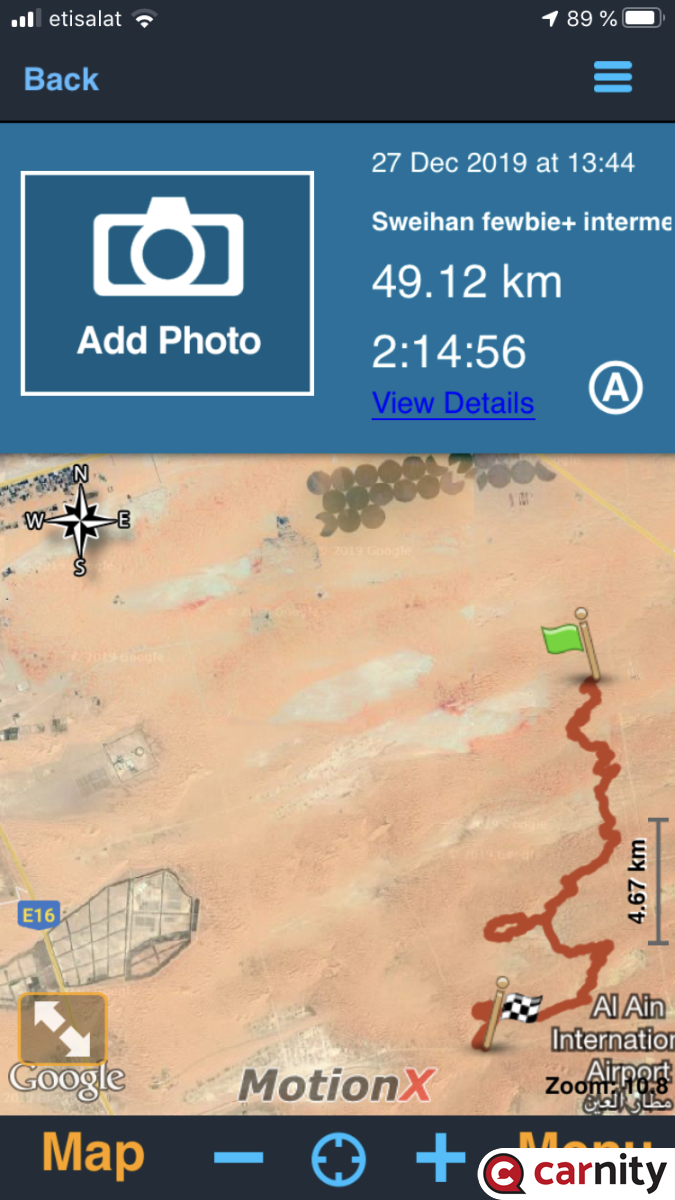The width and height of the screenshot is (675, 1200).
Task: Expand the map to full screen
Action: click(x=62, y=1029)
